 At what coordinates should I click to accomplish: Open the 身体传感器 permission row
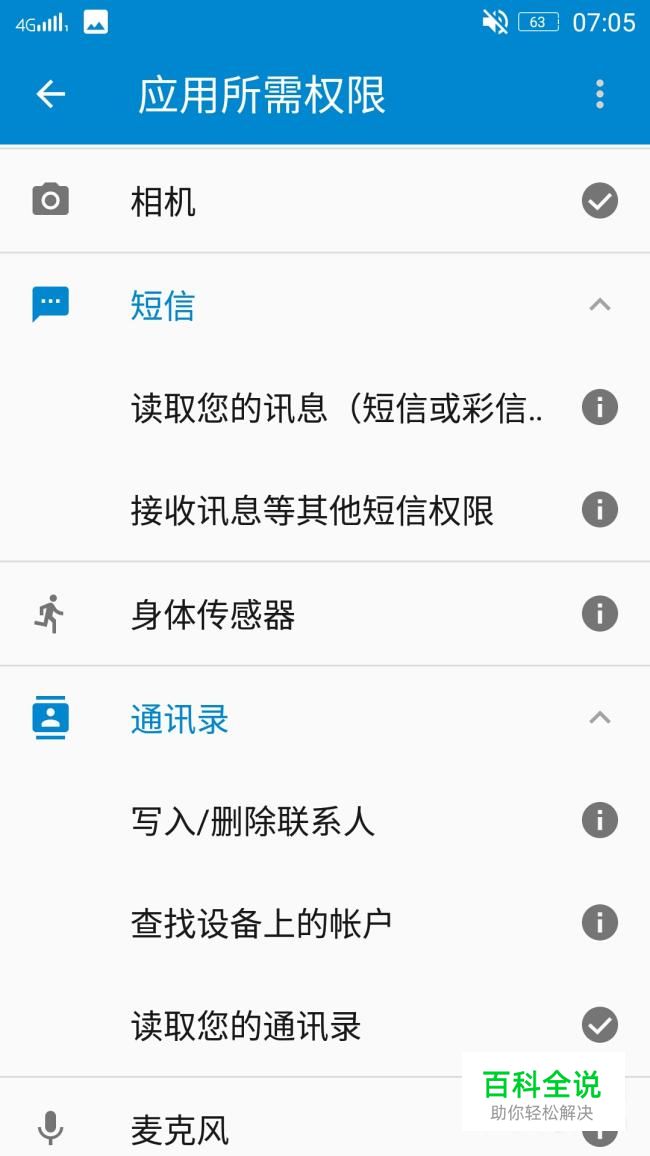[x=325, y=614]
